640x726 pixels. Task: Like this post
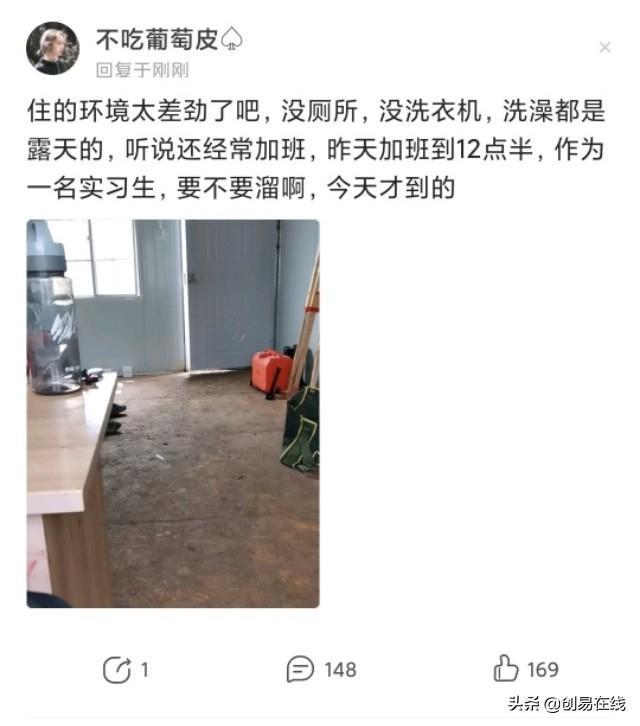506,668
